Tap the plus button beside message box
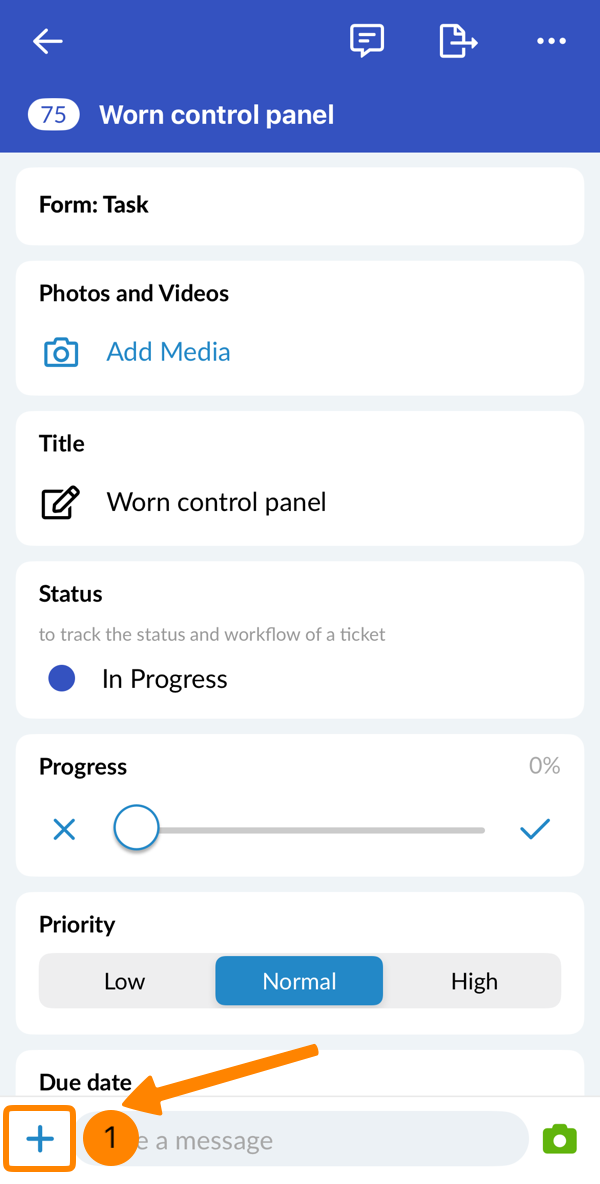The height and width of the screenshot is (1184, 600). click(x=40, y=1139)
